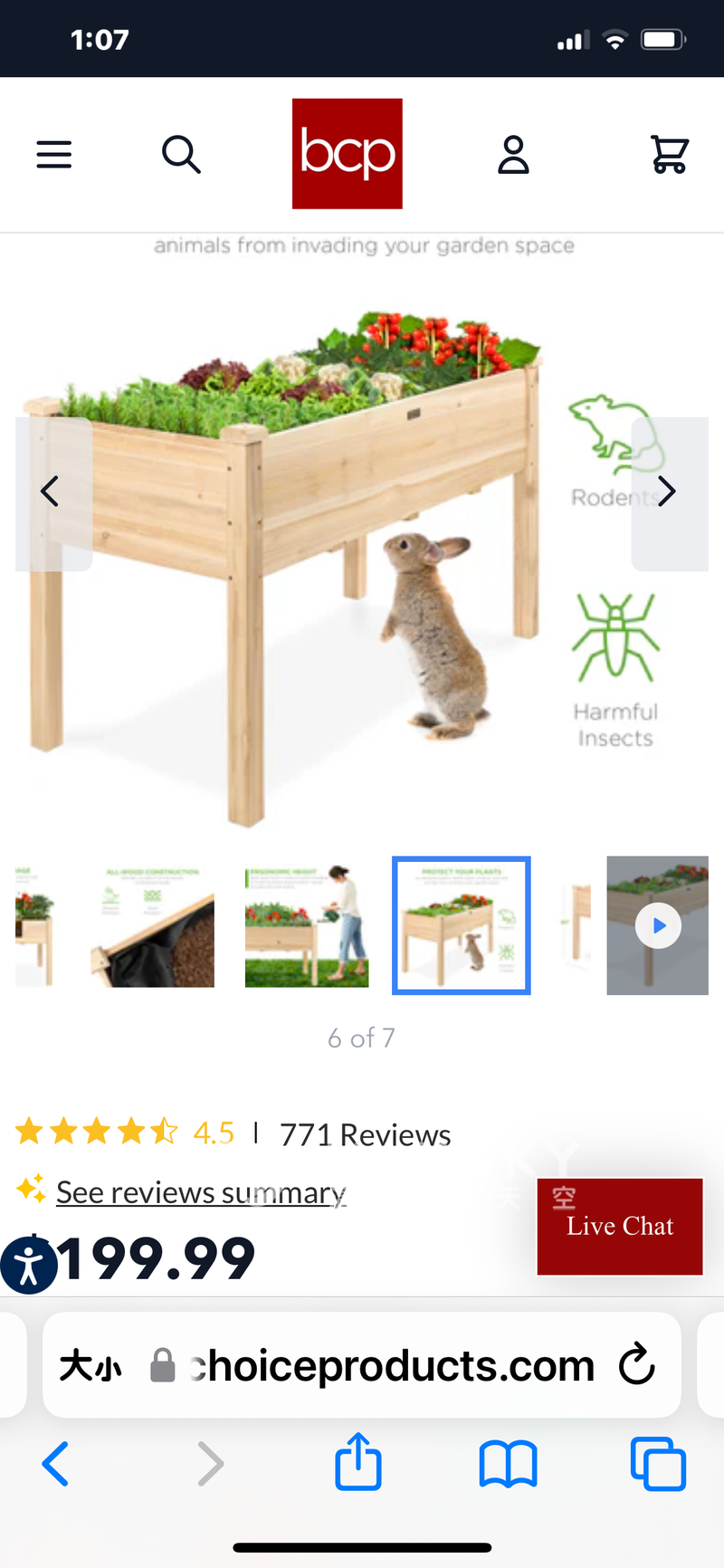
Task: Select the soil liner thumbnail
Action: click(x=154, y=926)
